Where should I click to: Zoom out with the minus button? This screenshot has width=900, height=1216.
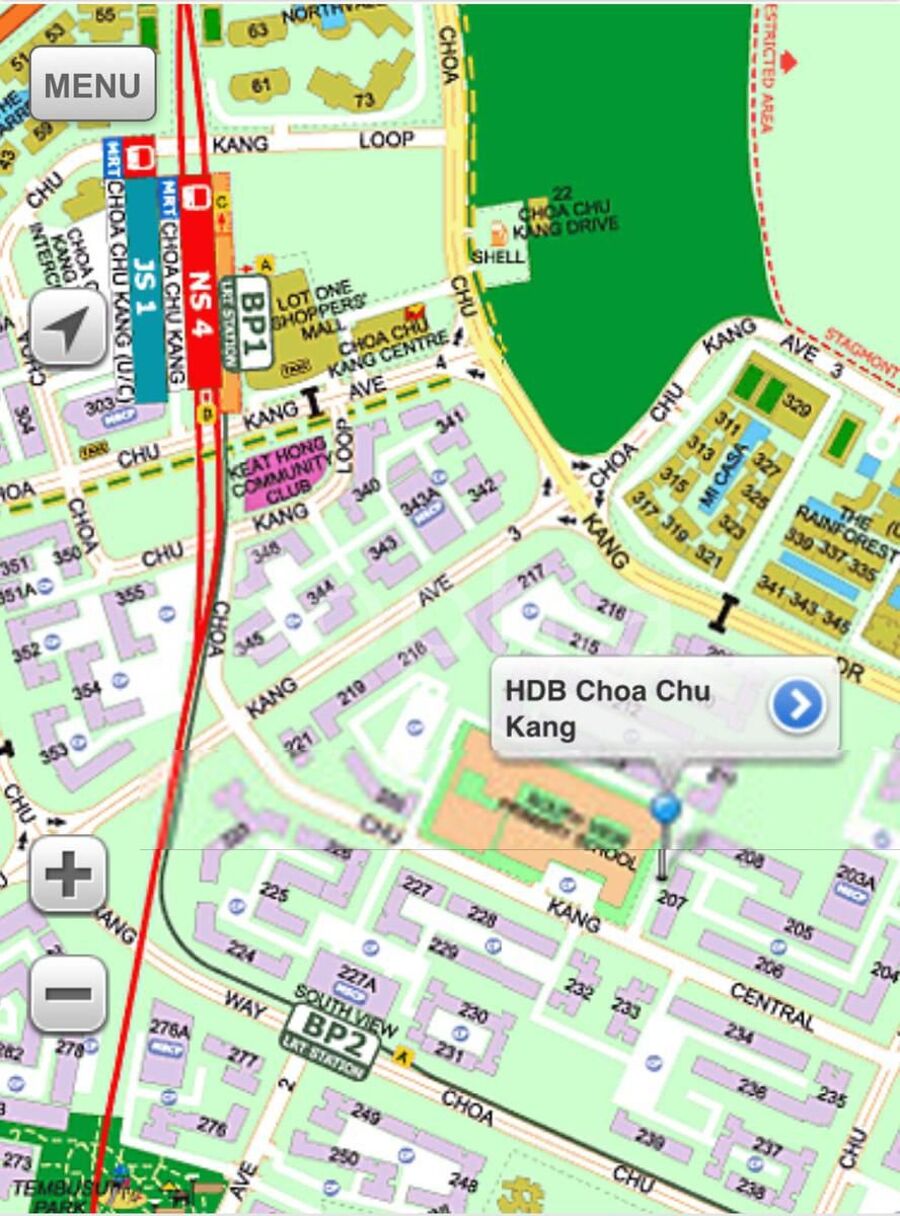[68, 993]
